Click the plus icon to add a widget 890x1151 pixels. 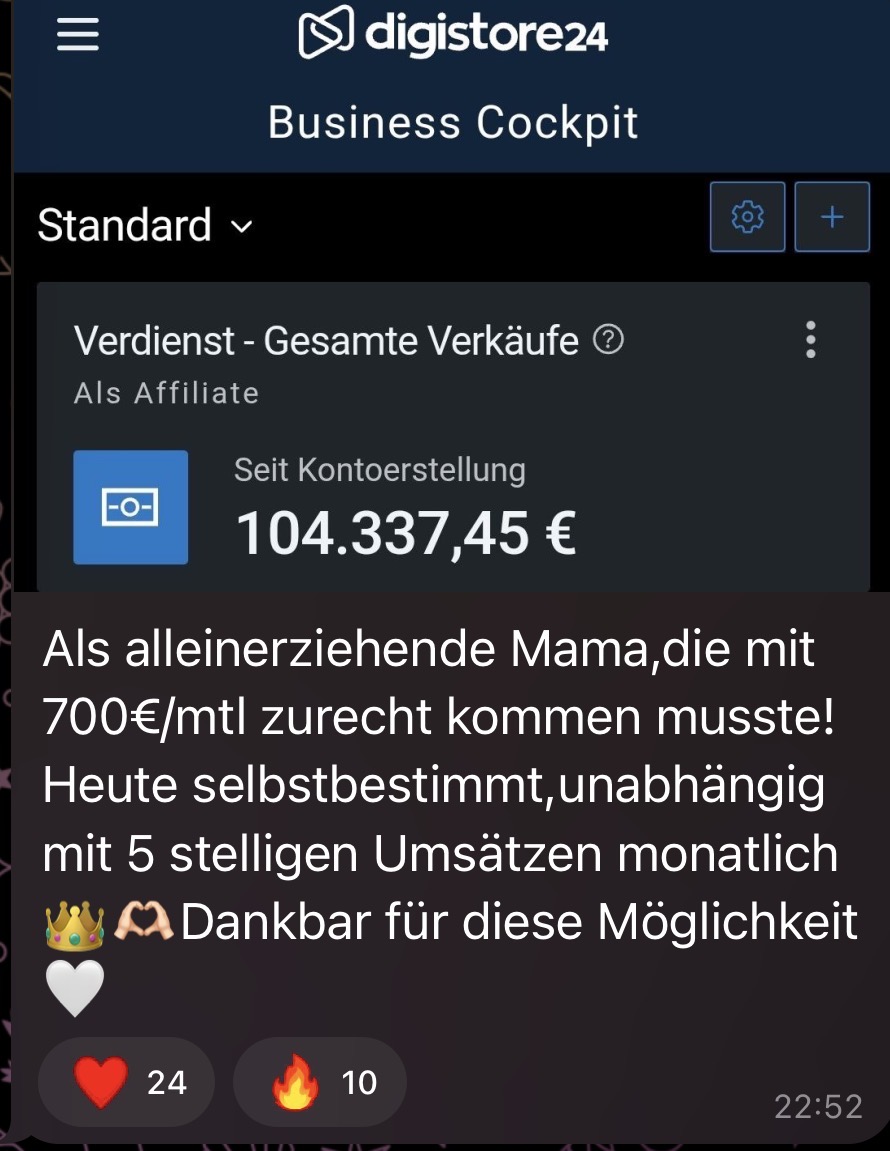[x=832, y=217]
